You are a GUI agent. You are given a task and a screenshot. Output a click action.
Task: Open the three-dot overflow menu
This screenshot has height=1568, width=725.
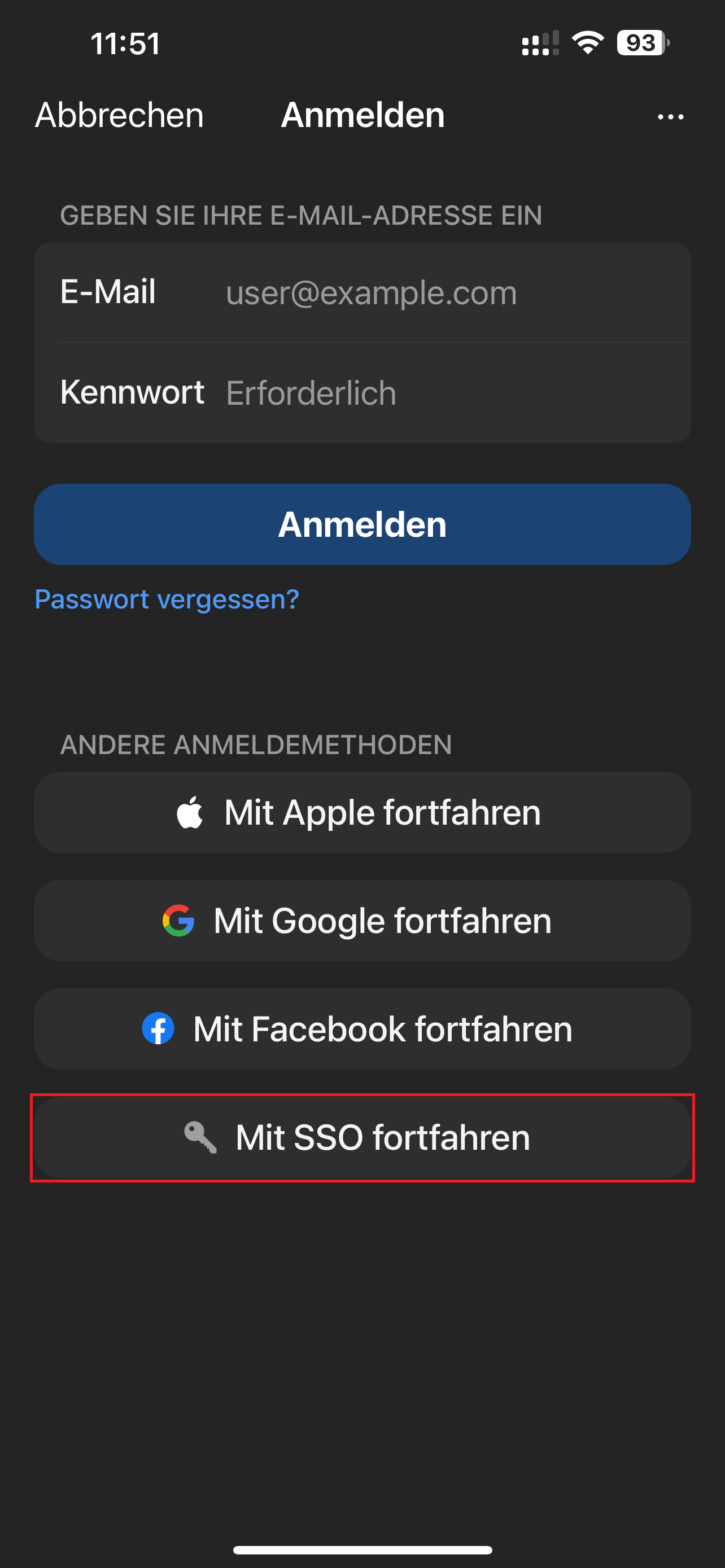click(x=670, y=116)
